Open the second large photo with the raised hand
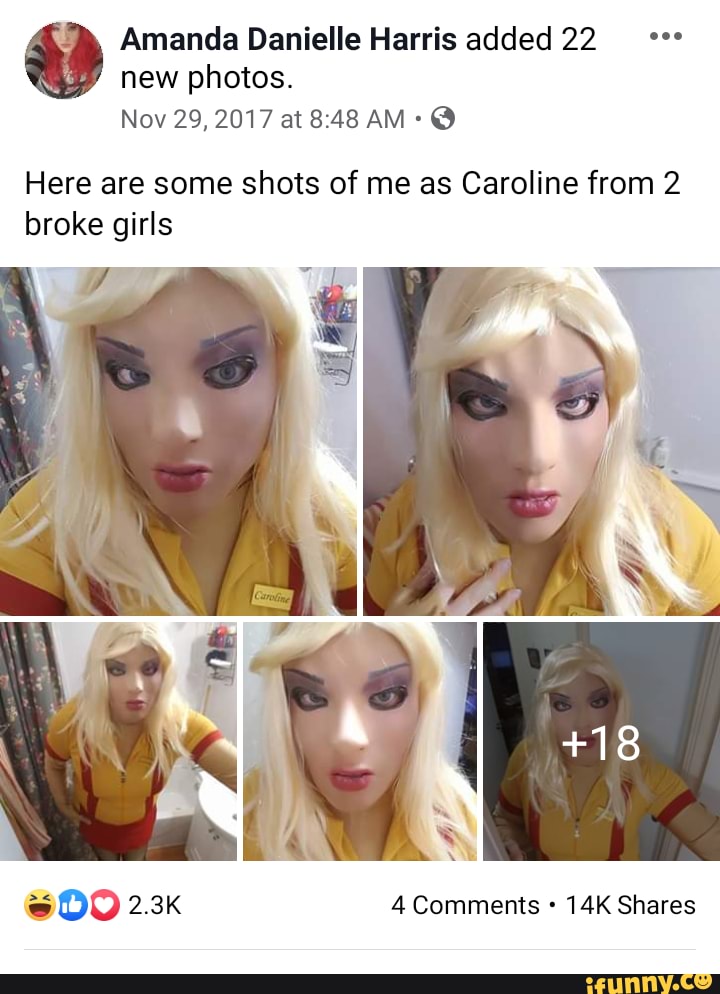The height and width of the screenshot is (994, 720). click(x=541, y=441)
